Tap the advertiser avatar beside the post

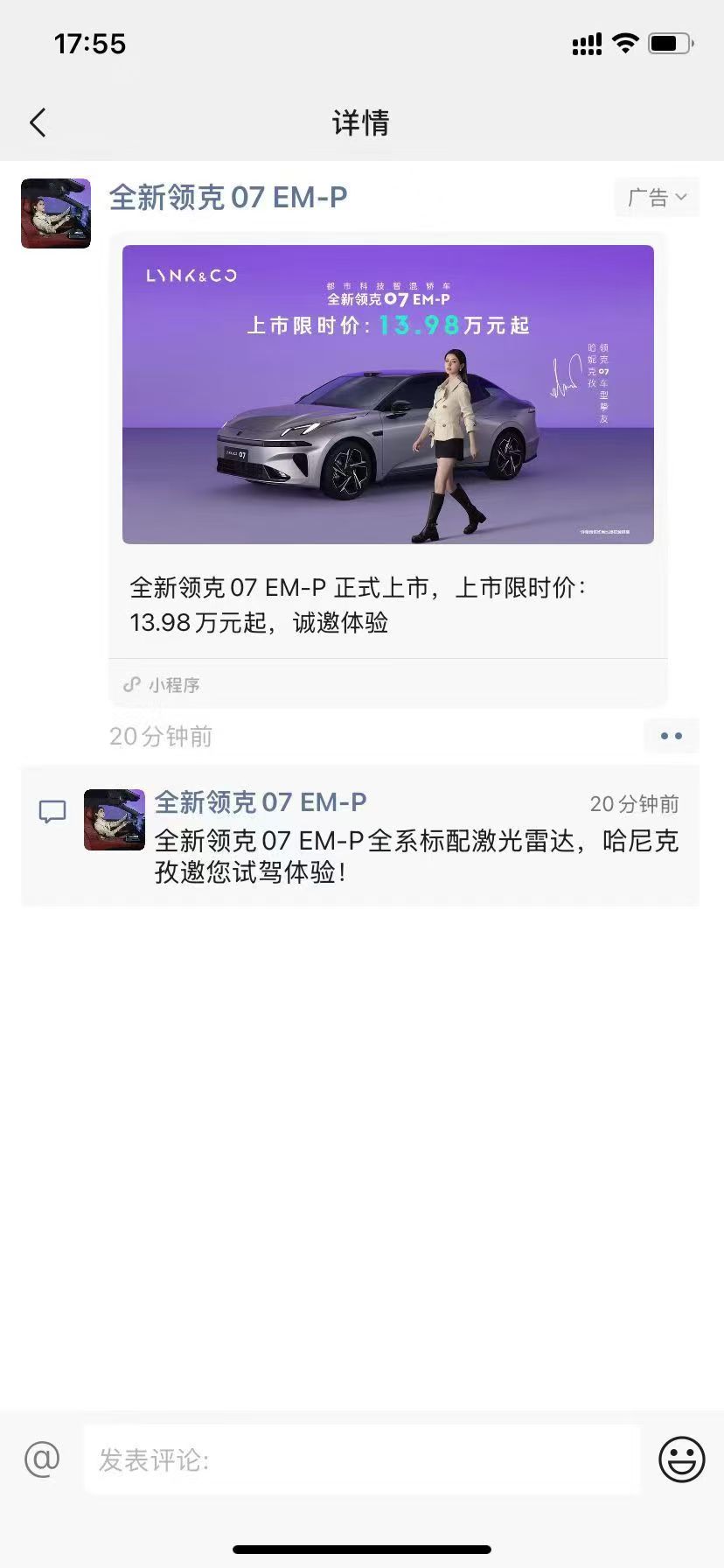point(56,213)
